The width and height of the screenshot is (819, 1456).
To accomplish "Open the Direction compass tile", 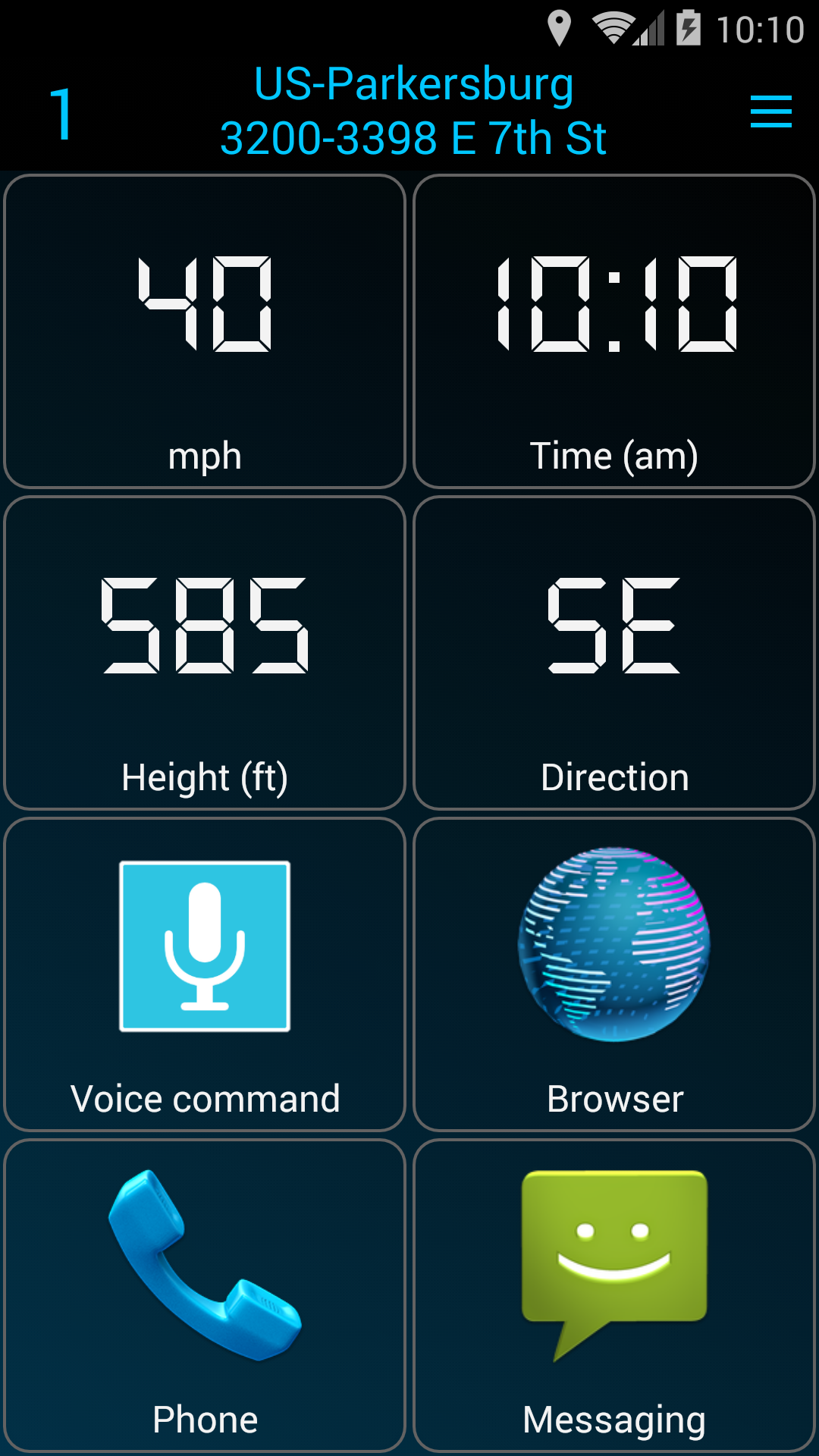I will (614, 653).
